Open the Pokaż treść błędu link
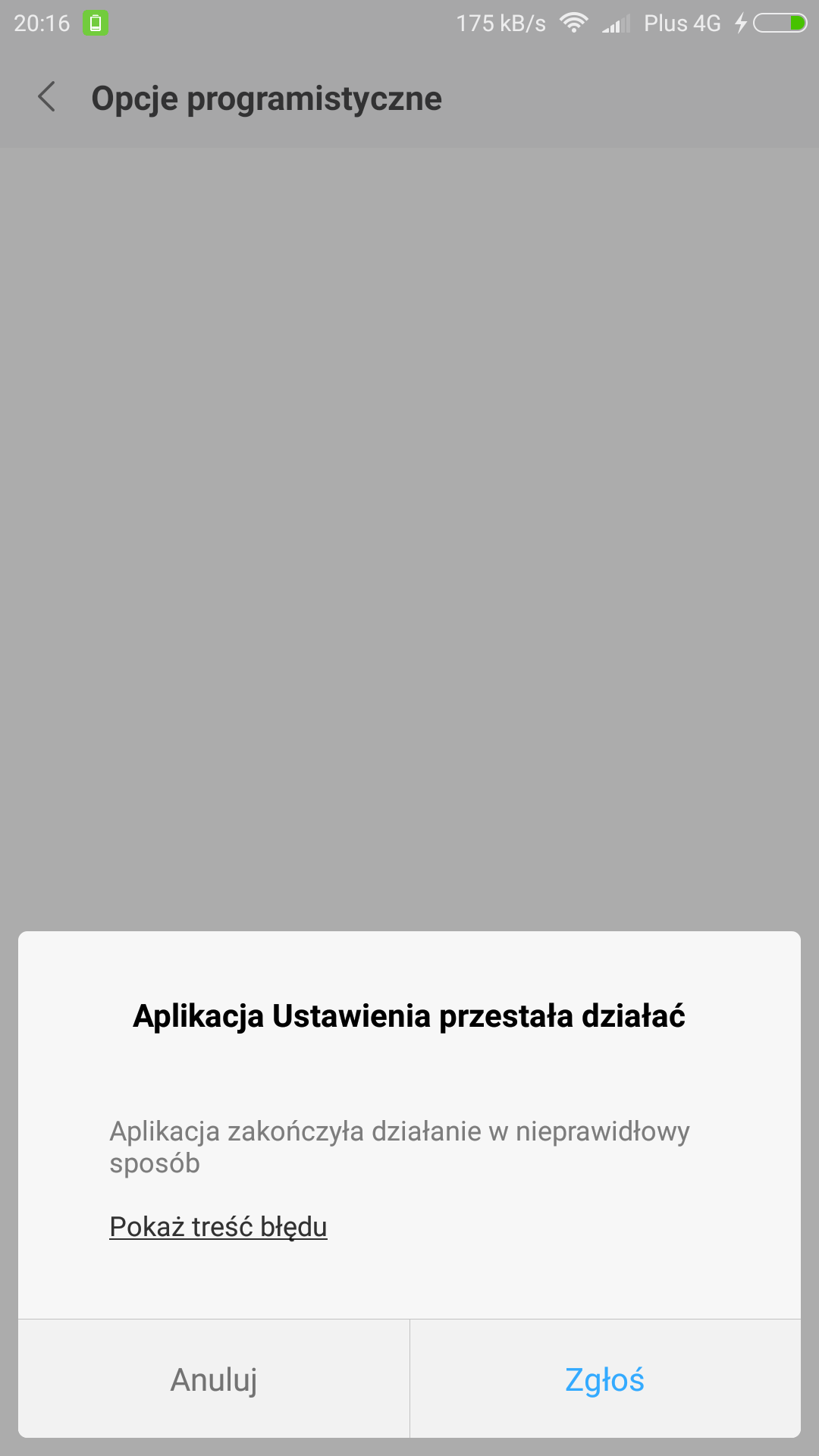This screenshot has height=1456, width=819. (x=218, y=1226)
